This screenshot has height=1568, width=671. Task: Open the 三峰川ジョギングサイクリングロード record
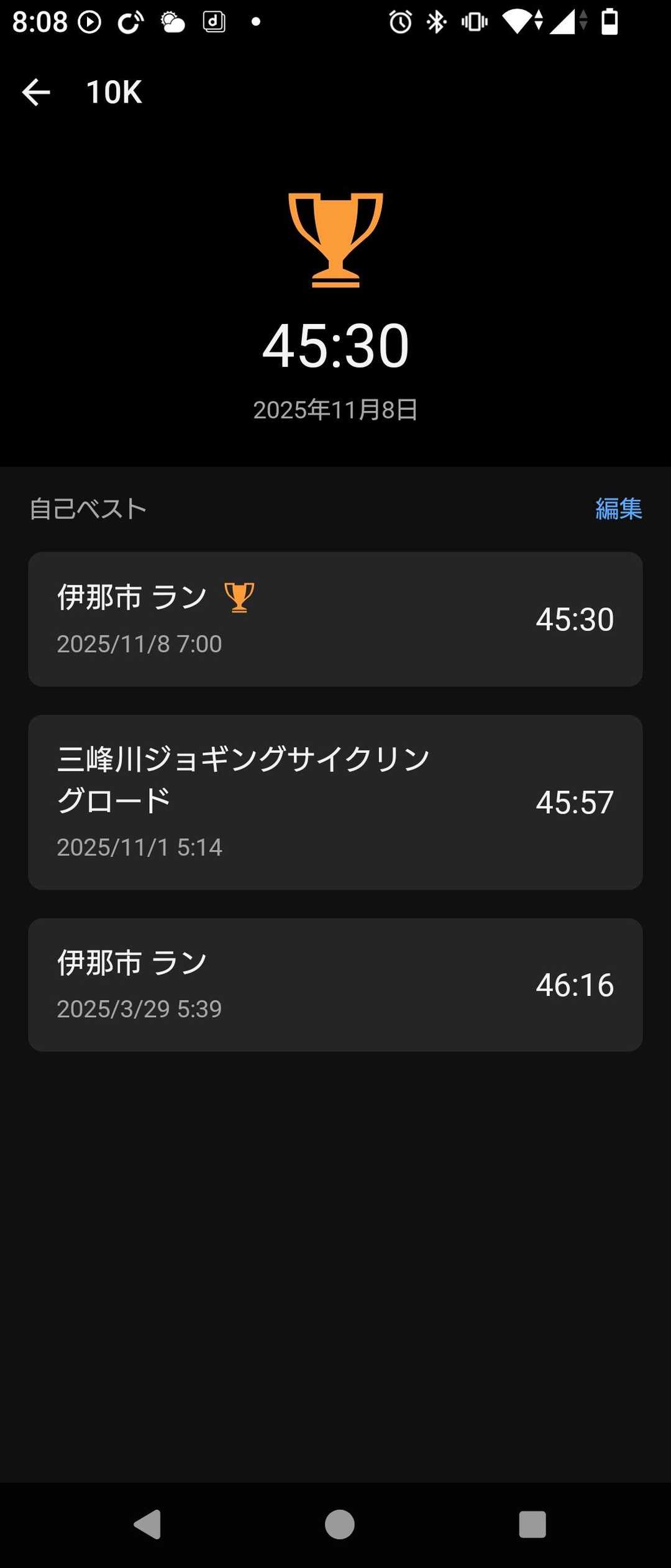coord(335,801)
